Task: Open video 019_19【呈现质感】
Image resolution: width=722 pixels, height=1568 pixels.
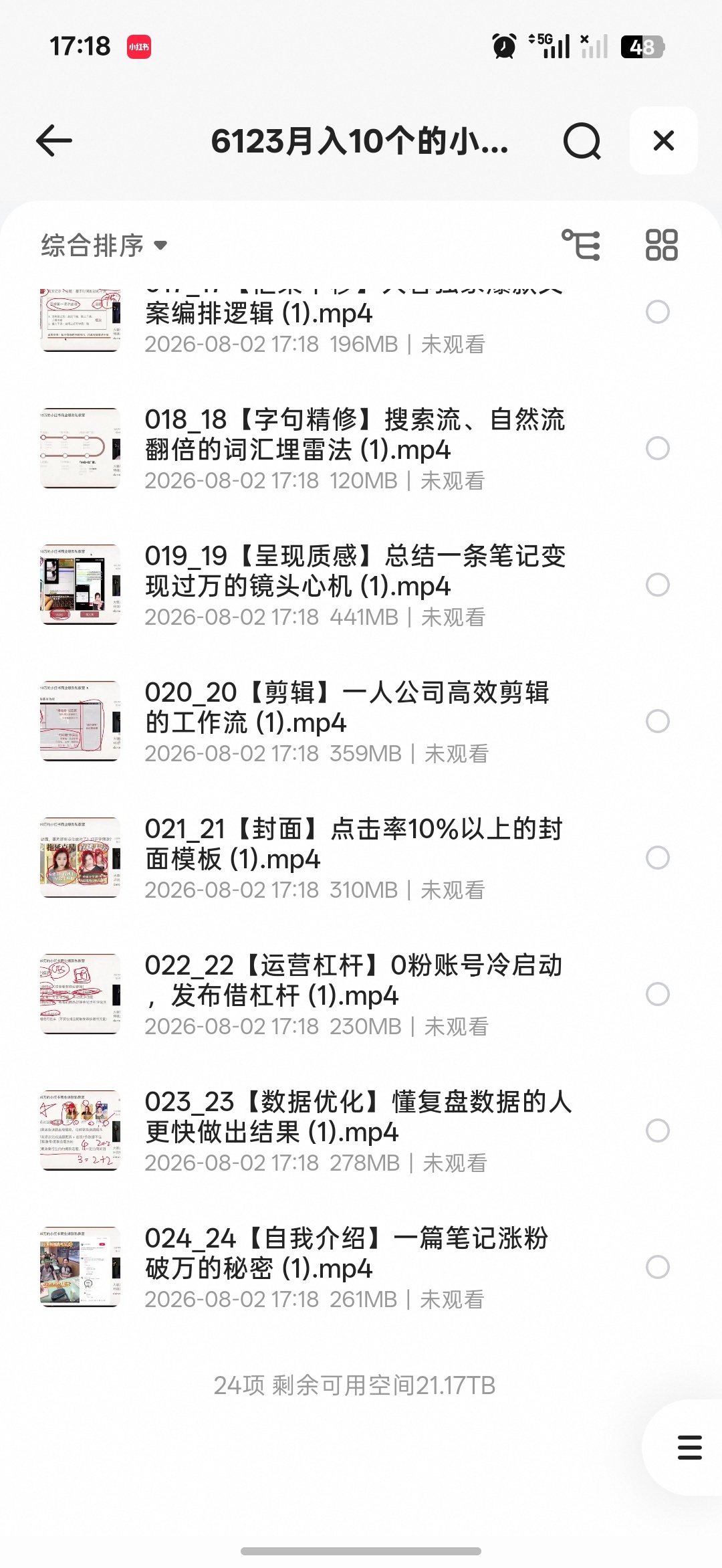Action: point(354,585)
